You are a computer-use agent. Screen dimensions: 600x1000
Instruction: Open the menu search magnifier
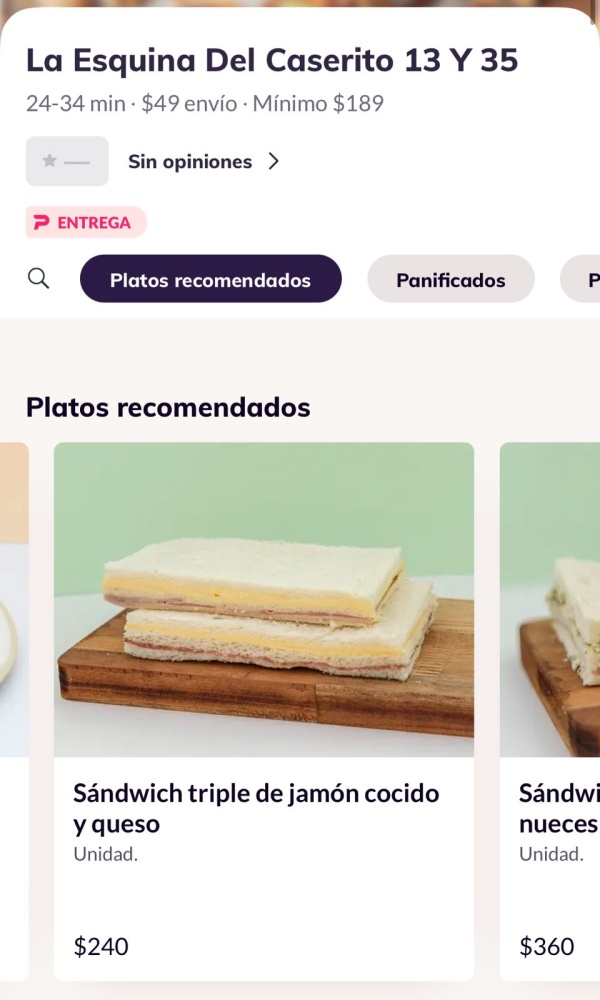click(x=38, y=279)
